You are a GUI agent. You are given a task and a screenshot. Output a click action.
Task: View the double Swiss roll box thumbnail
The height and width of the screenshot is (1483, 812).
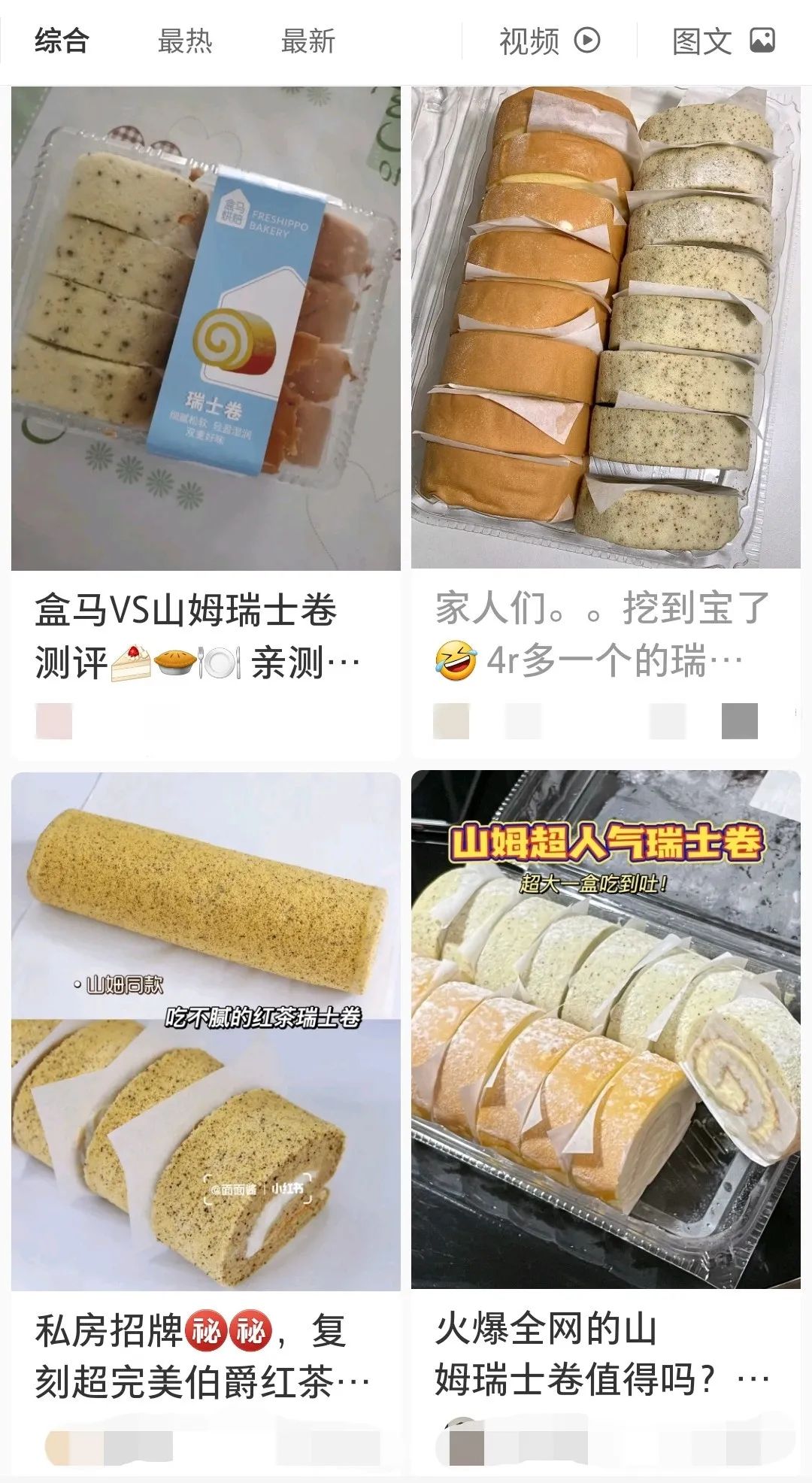607,327
